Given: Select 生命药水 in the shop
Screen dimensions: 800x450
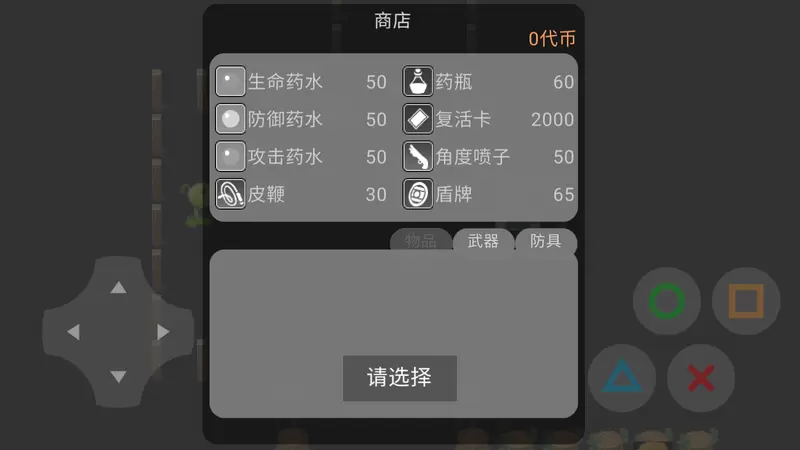Looking at the screenshot, I should click(x=300, y=82).
